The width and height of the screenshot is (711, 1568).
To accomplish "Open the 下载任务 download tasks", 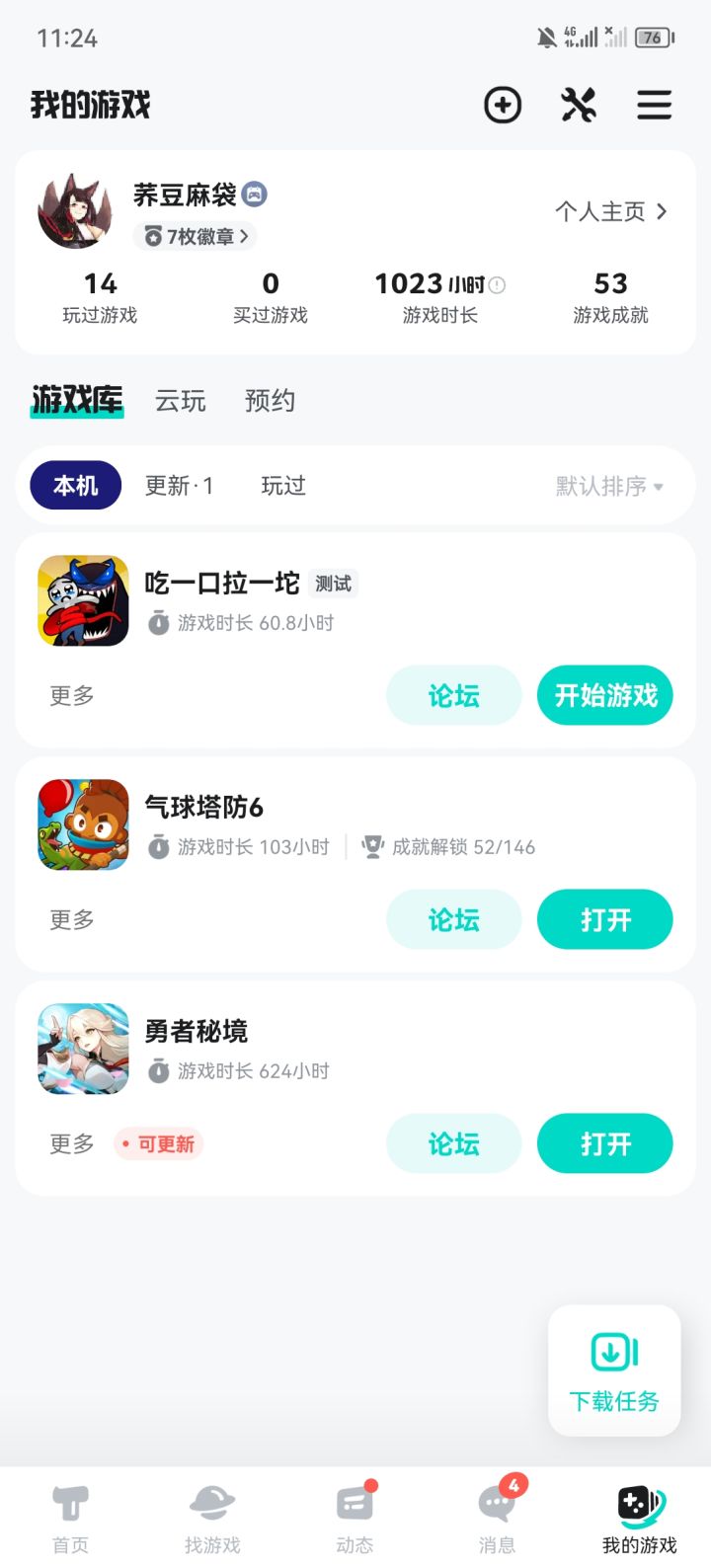I will [614, 1371].
